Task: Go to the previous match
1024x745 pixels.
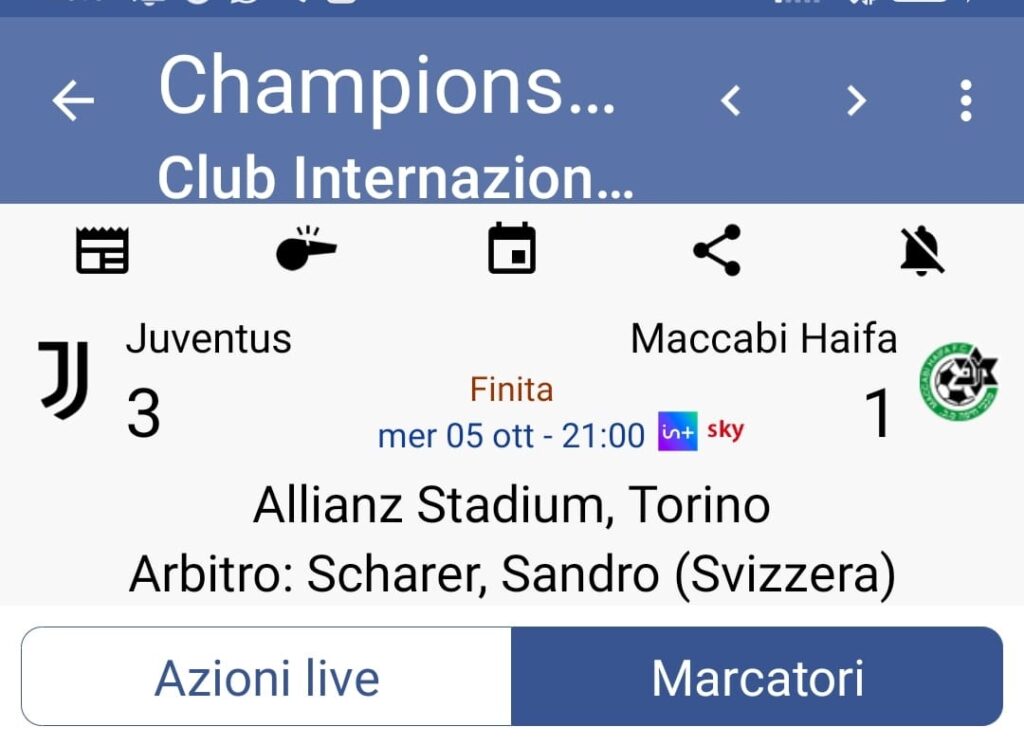Action: [732, 100]
